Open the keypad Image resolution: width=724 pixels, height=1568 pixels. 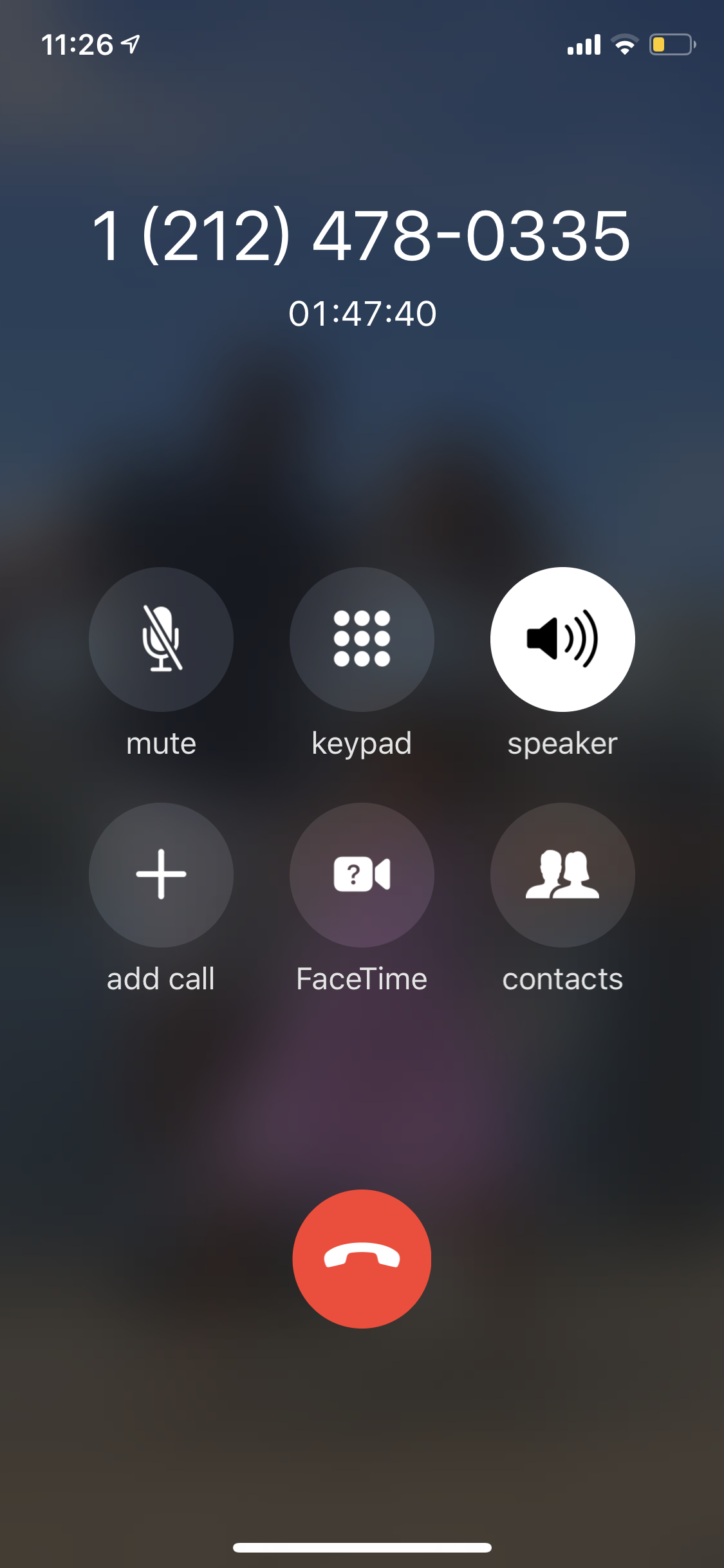(362, 639)
